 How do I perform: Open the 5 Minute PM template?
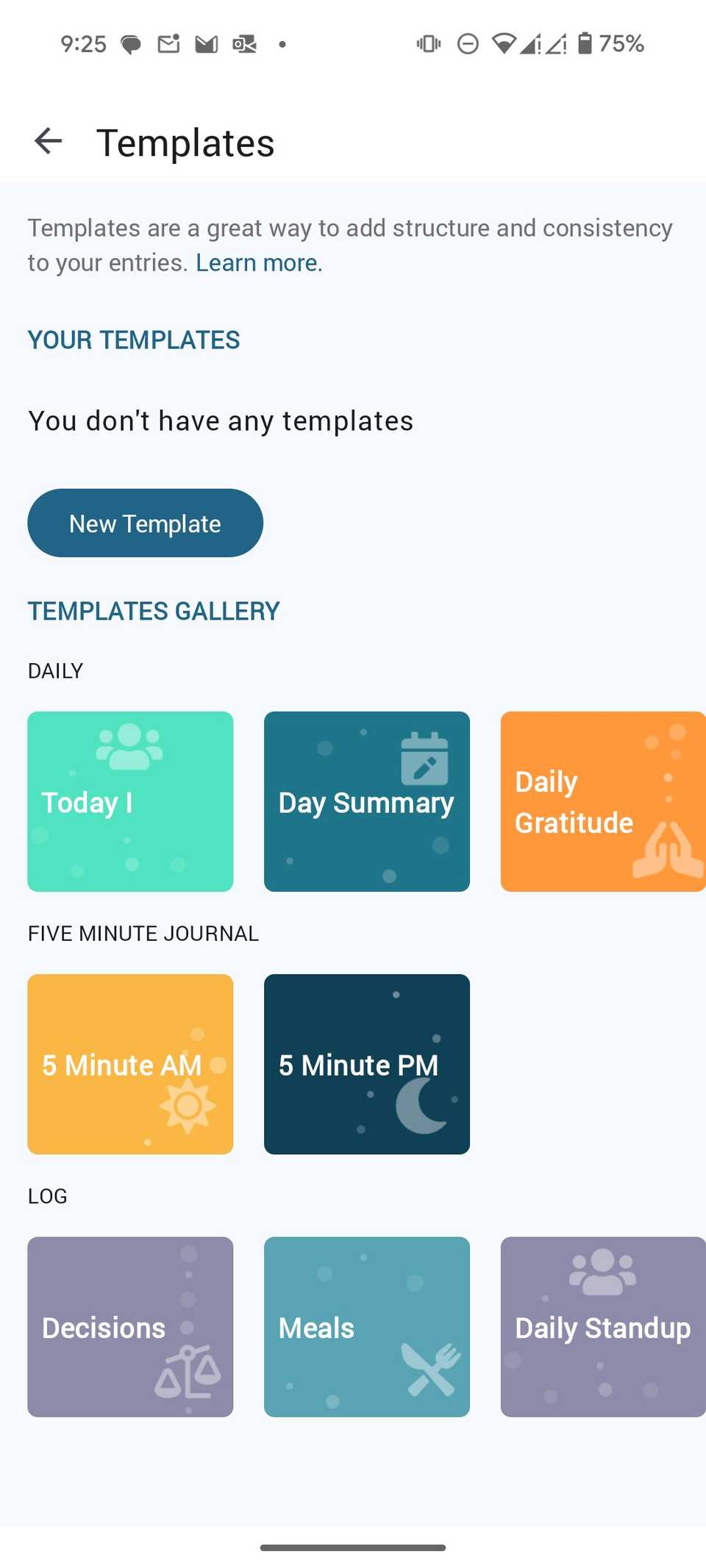point(366,1064)
